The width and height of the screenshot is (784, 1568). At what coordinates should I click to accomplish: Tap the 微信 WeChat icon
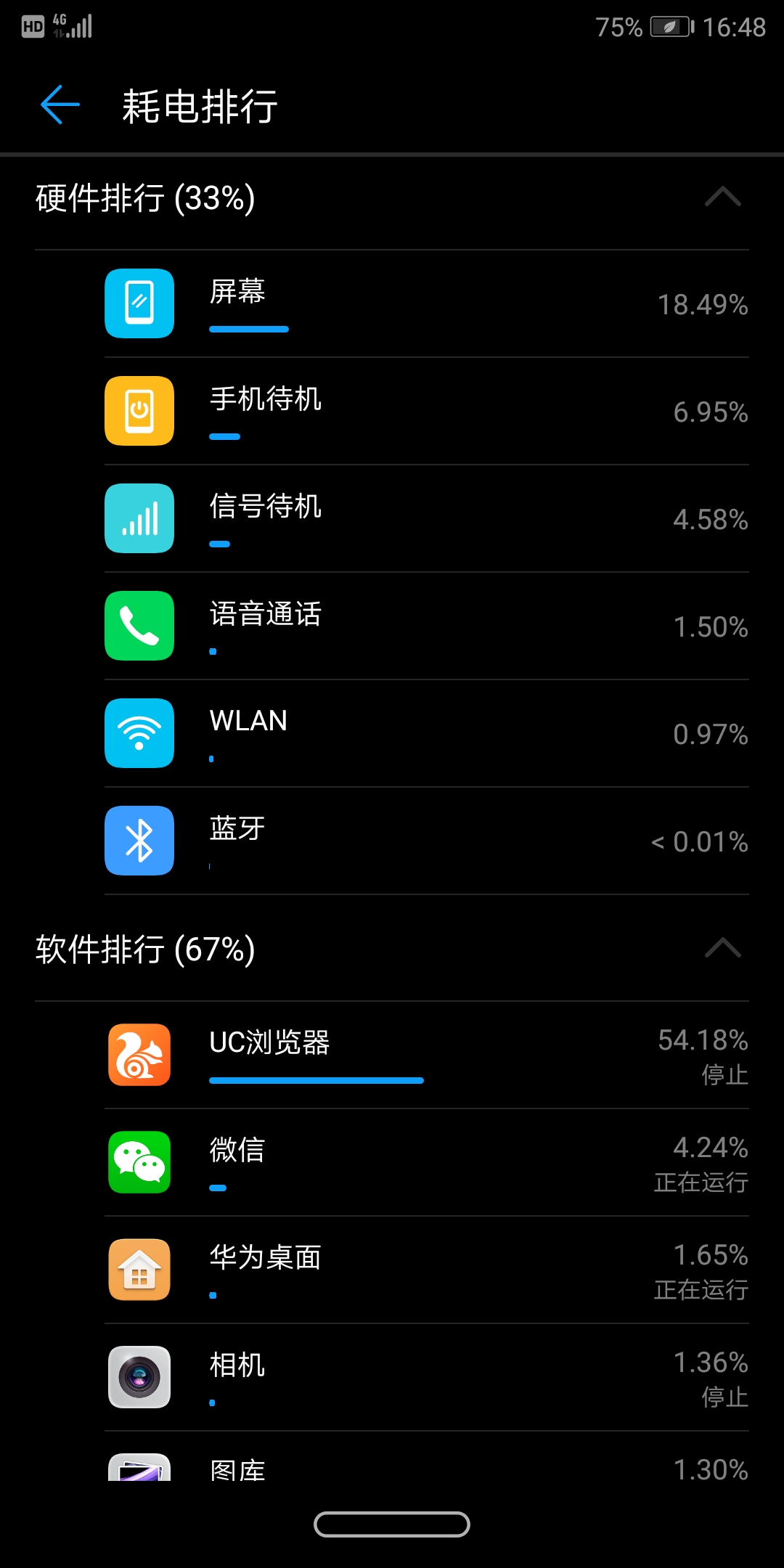(x=139, y=1163)
